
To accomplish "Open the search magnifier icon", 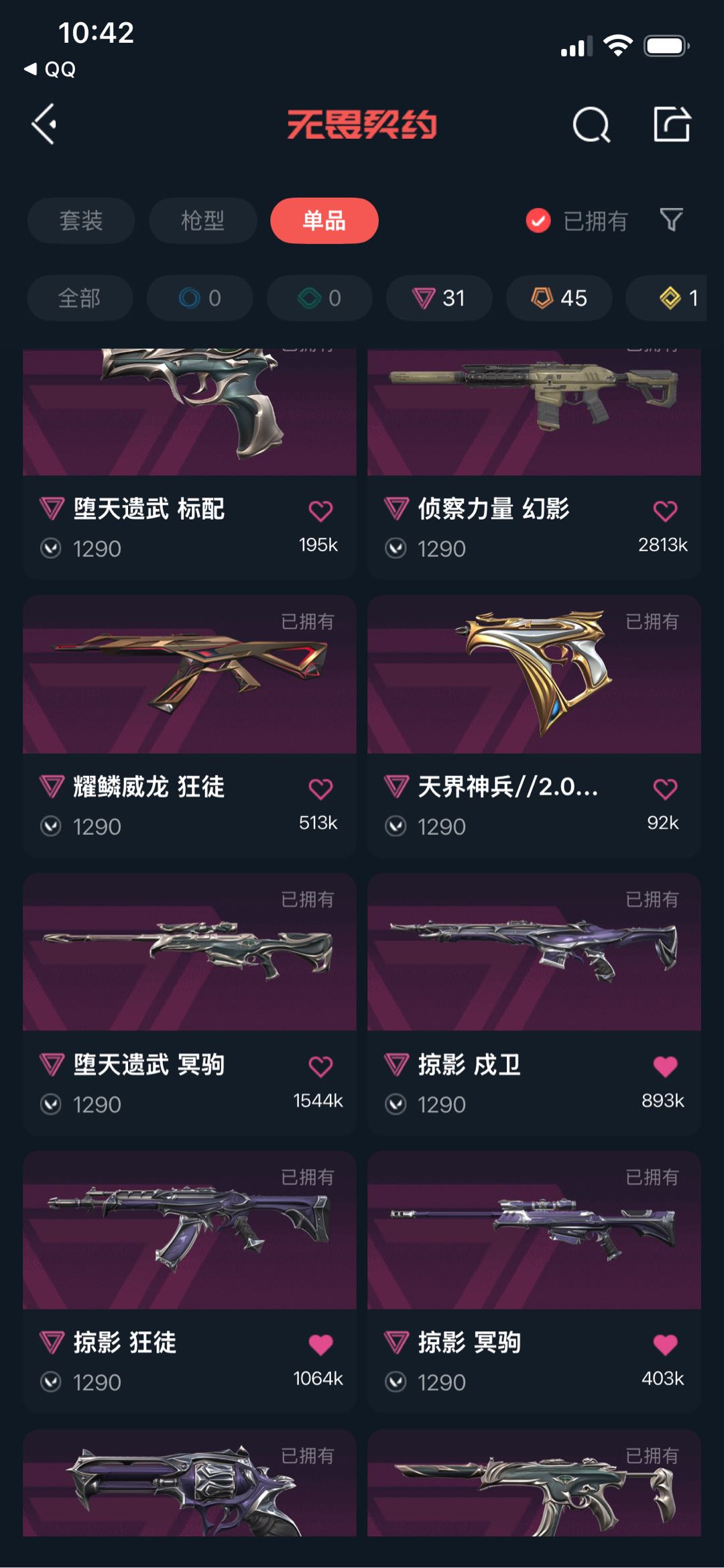I will pyautogui.click(x=591, y=125).
